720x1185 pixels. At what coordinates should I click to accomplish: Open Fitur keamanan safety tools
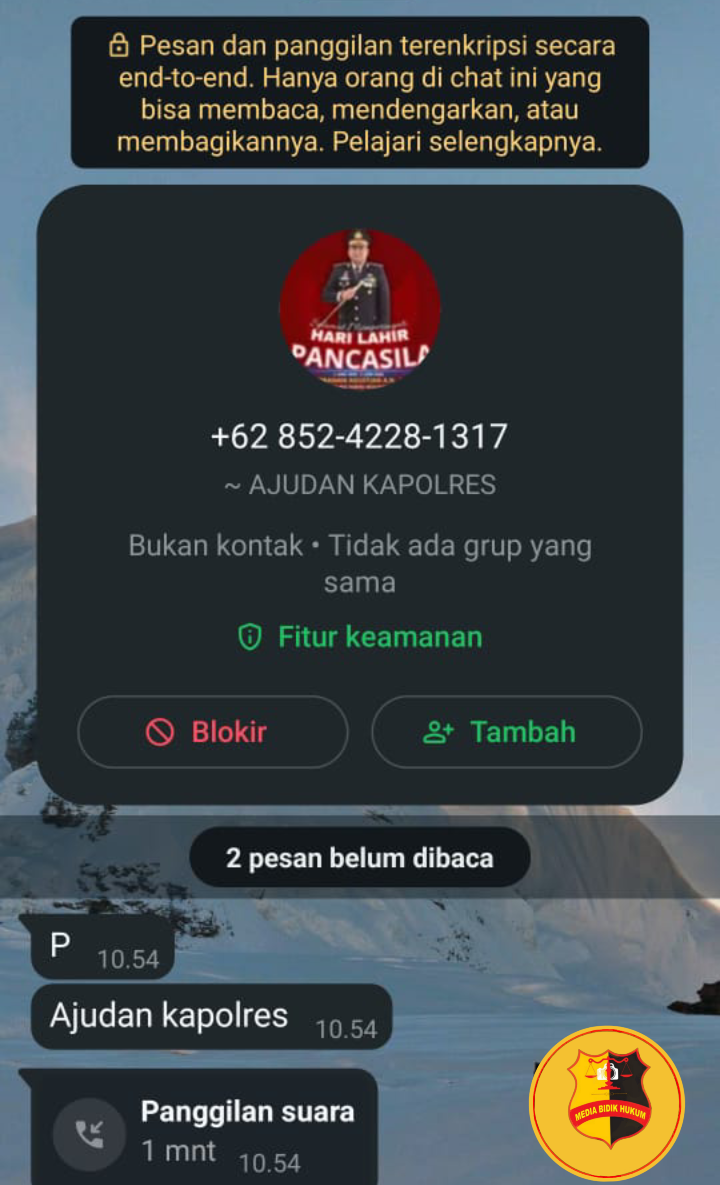(x=360, y=637)
